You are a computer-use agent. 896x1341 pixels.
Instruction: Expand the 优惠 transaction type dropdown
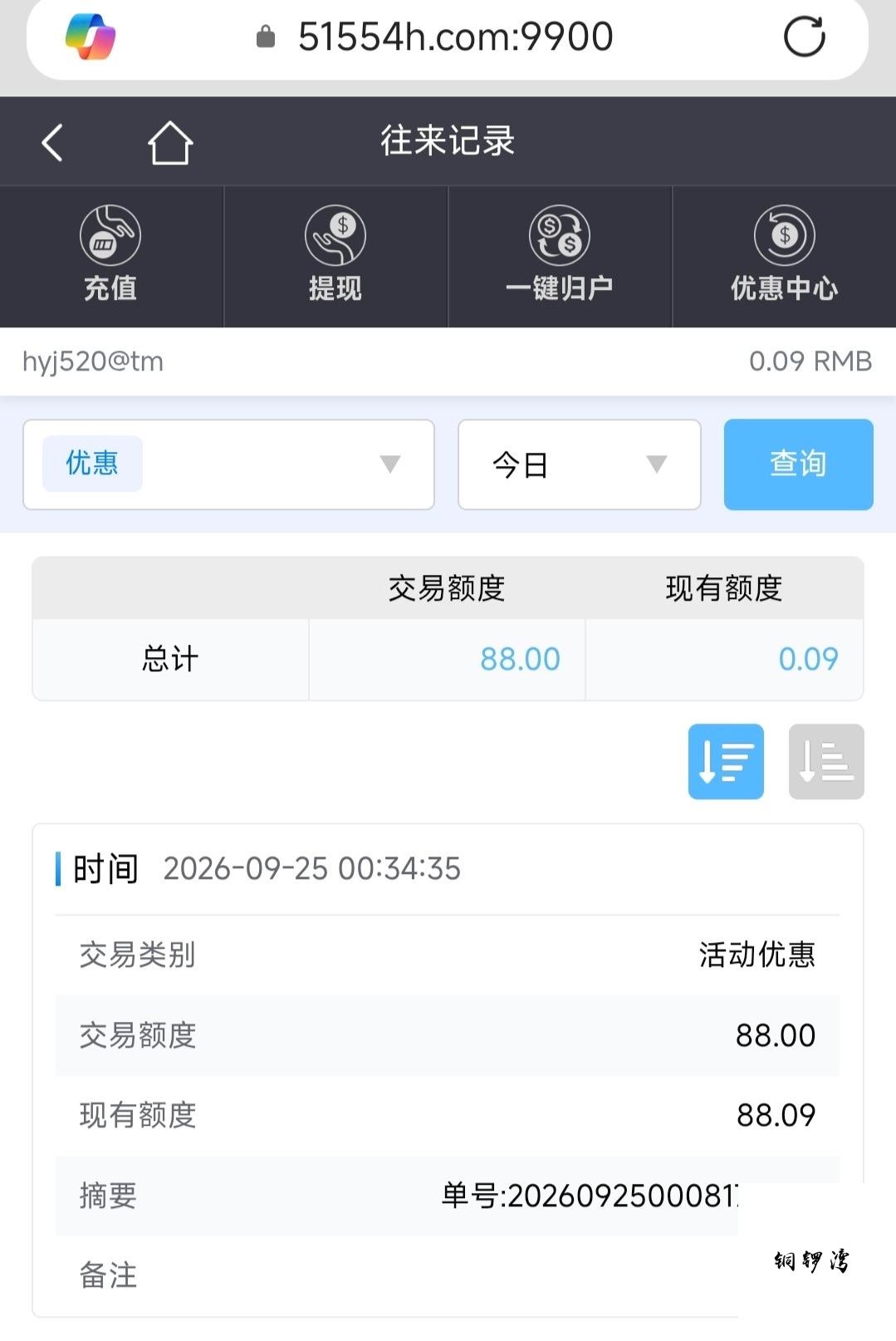pos(228,464)
